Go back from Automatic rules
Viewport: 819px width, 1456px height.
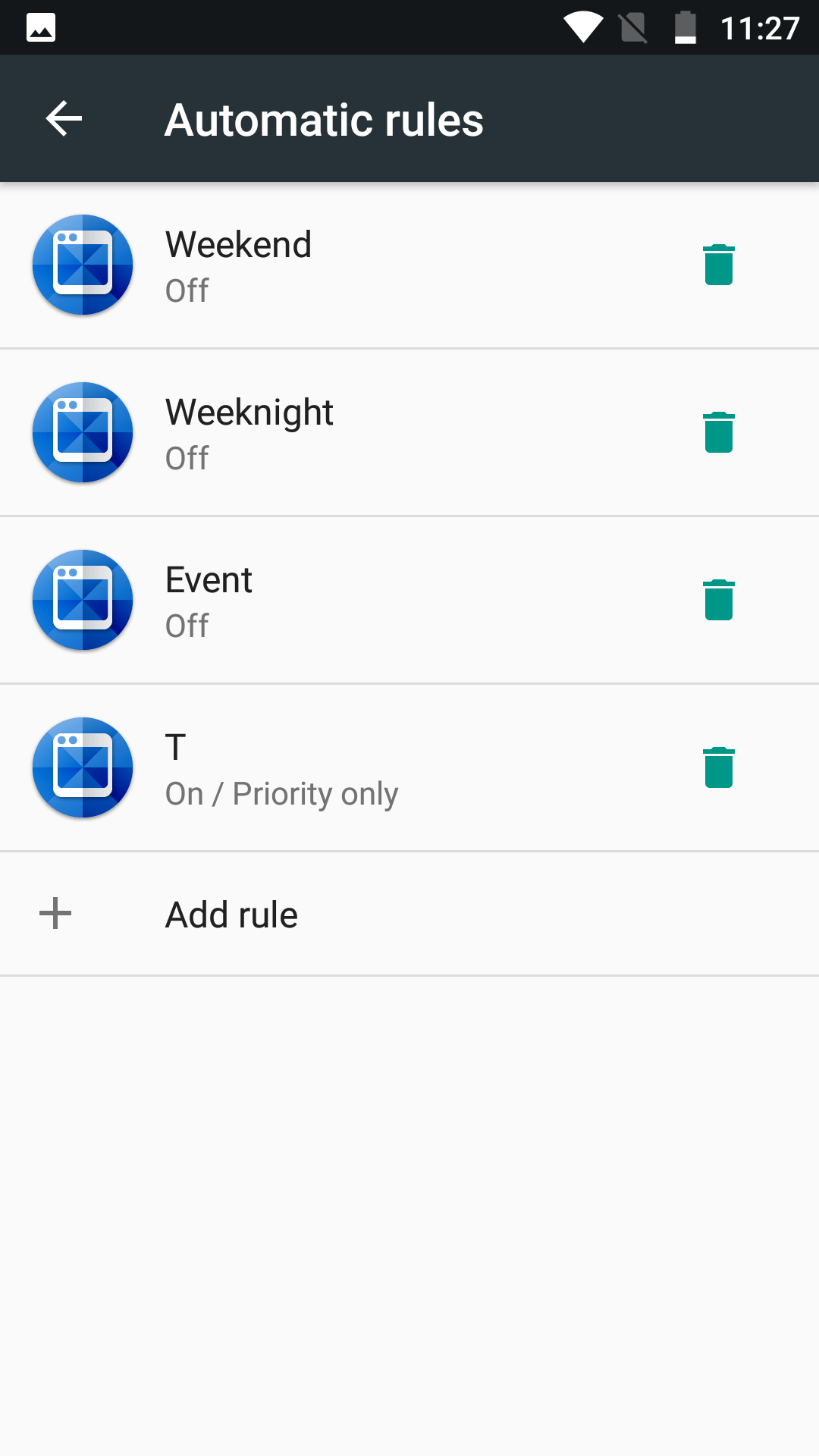click(64, 119)
